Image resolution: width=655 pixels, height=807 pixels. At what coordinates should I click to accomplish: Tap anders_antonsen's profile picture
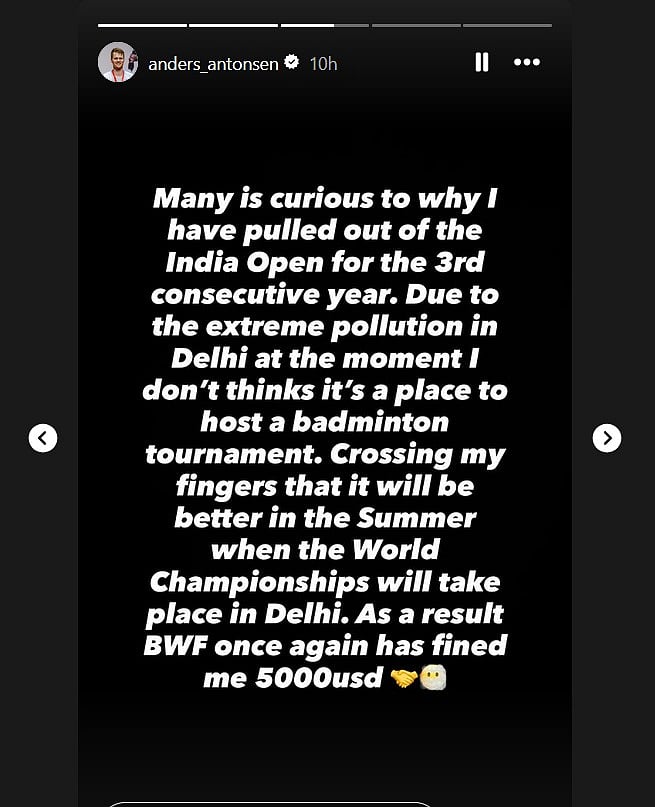(x=118, y=62)
